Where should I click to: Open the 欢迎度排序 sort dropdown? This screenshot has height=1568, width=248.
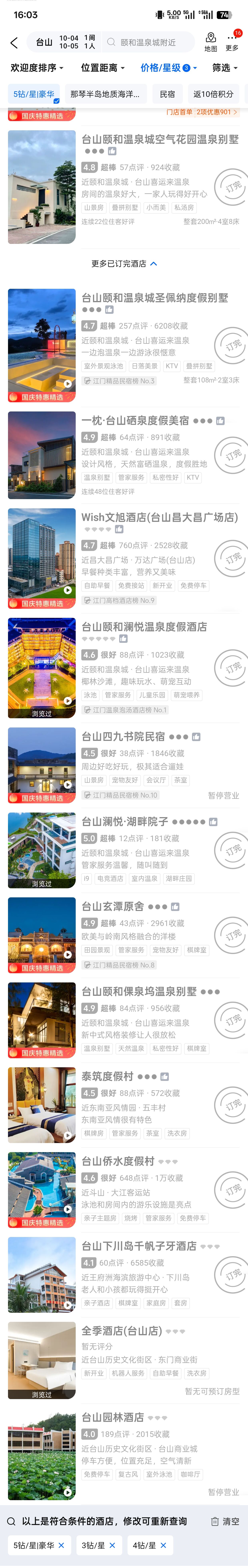[36, 68]
